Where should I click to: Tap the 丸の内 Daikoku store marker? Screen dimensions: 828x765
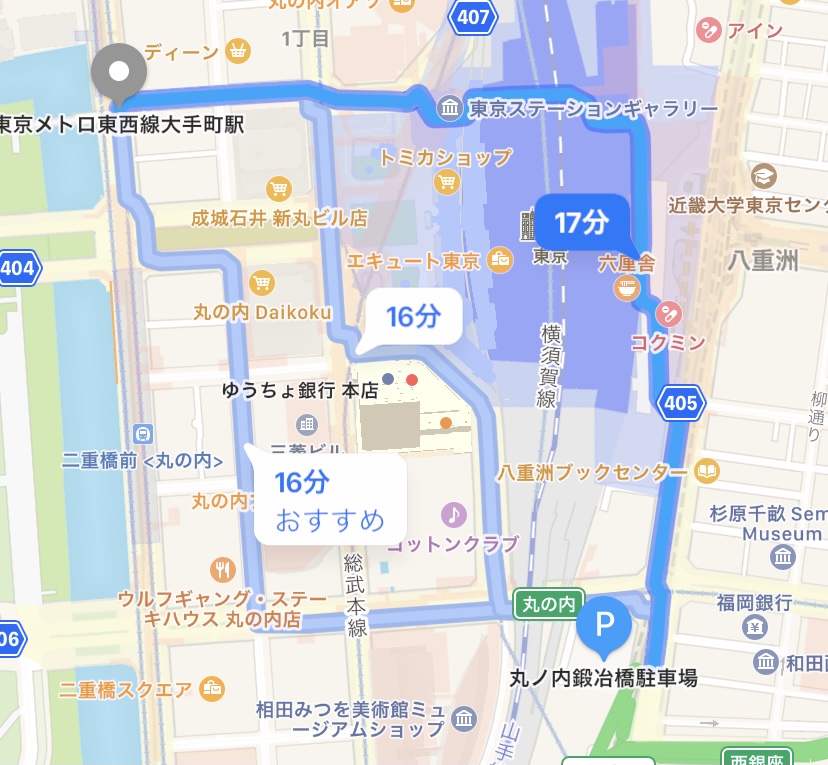262,284
